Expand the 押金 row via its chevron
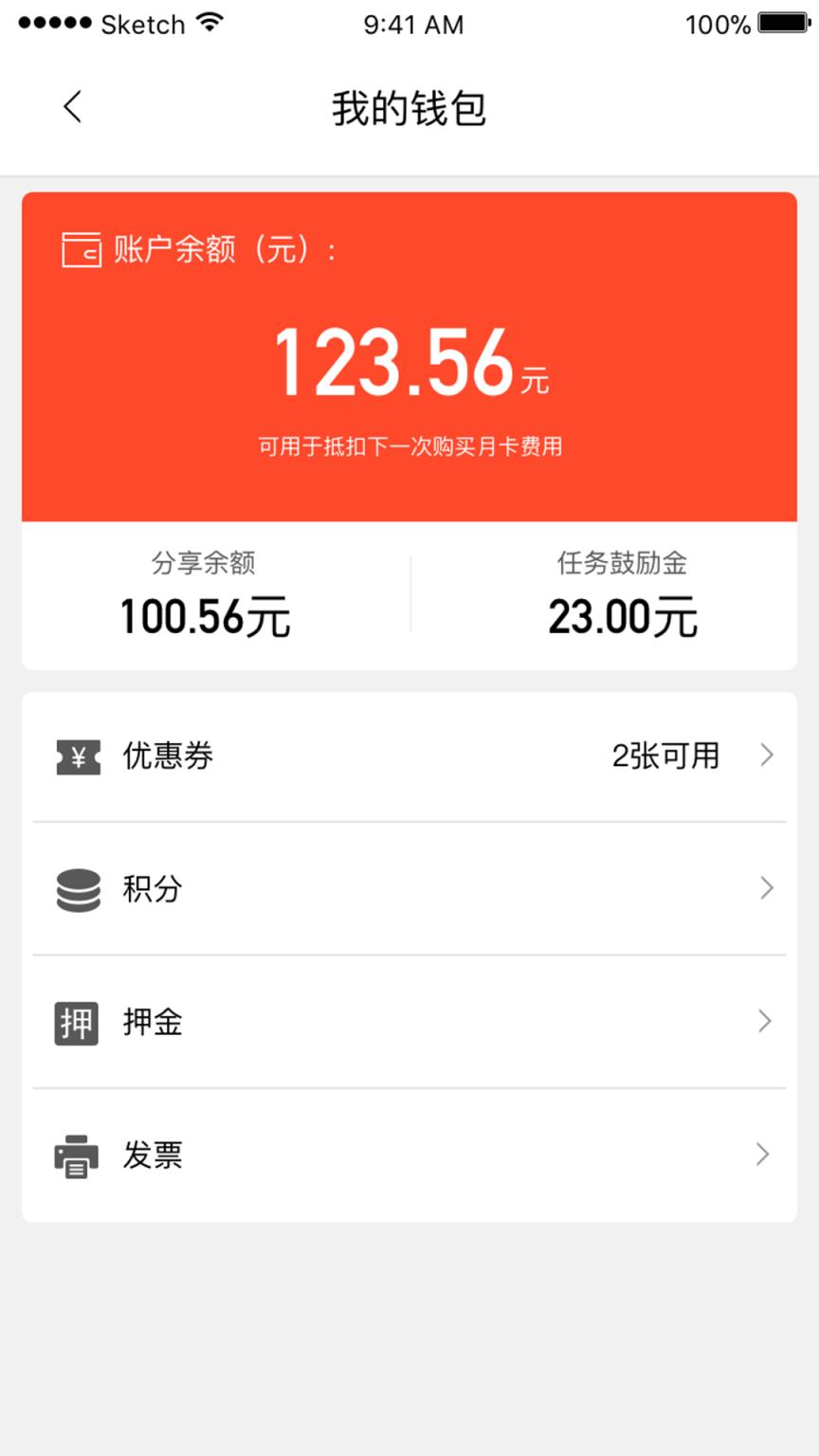 point(766,1022)
